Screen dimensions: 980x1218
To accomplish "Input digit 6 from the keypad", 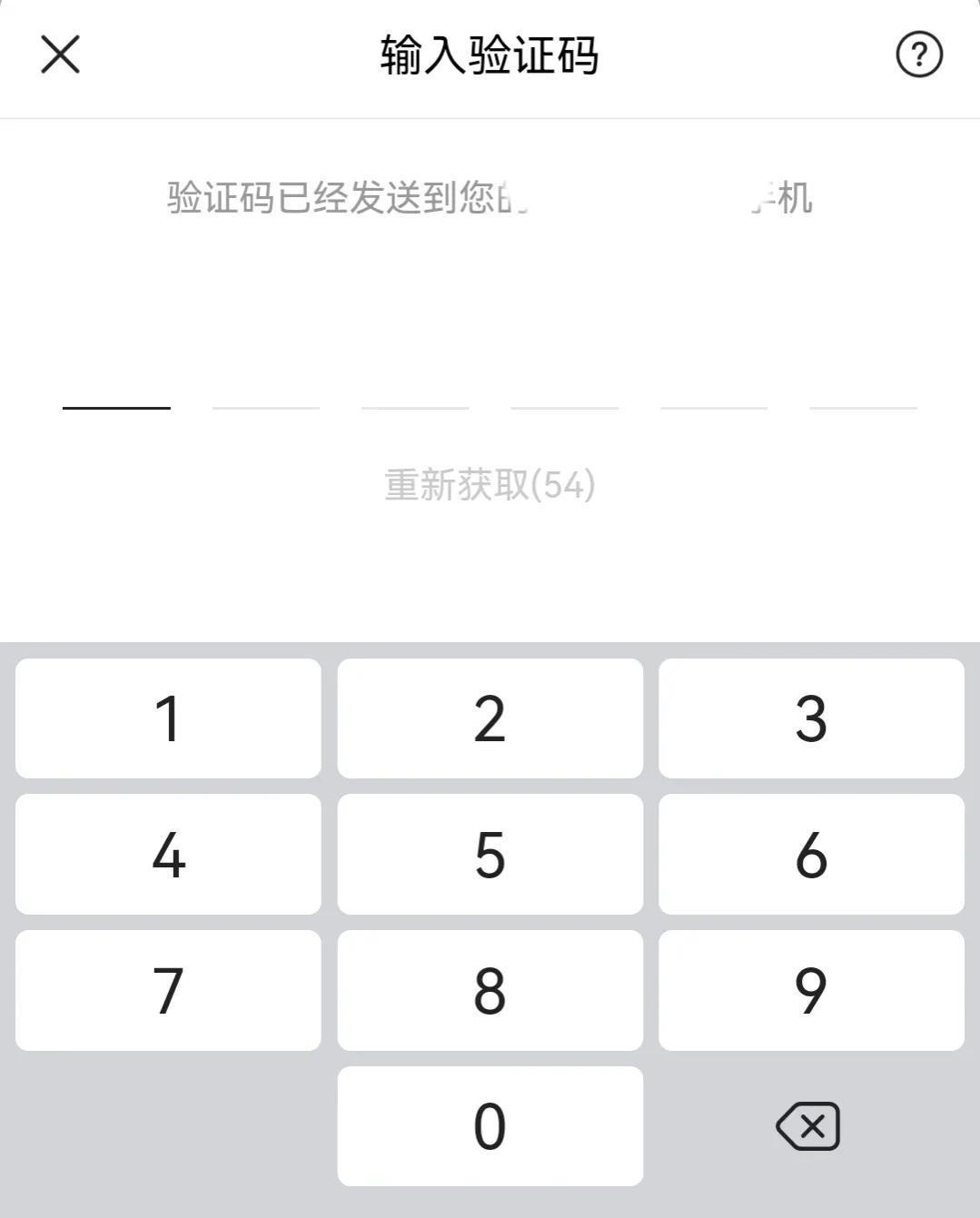I will coord(811,854).
